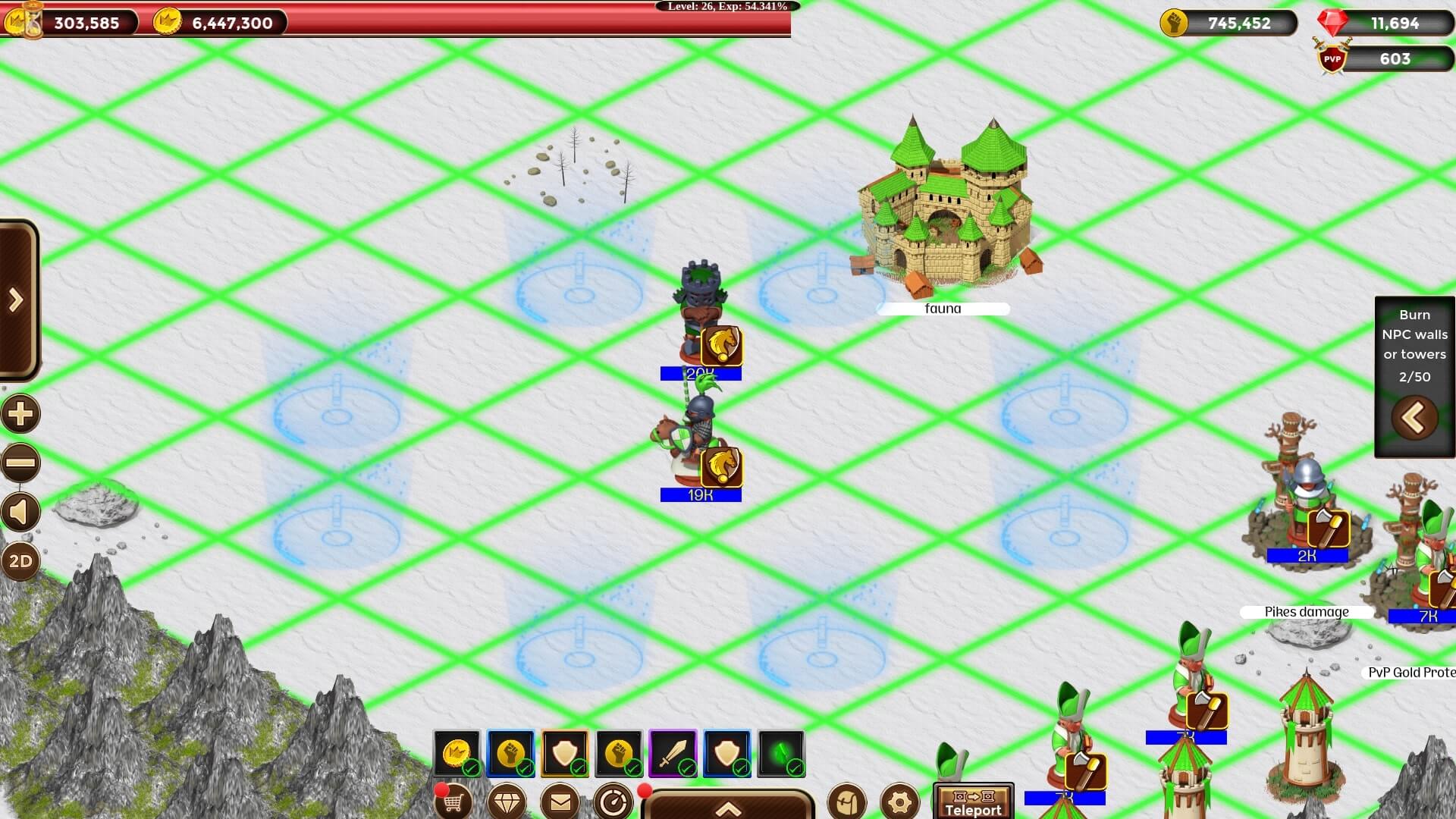Expand the bottom panel arrow
Screen dimensions: 1456x819
(728, 808)
